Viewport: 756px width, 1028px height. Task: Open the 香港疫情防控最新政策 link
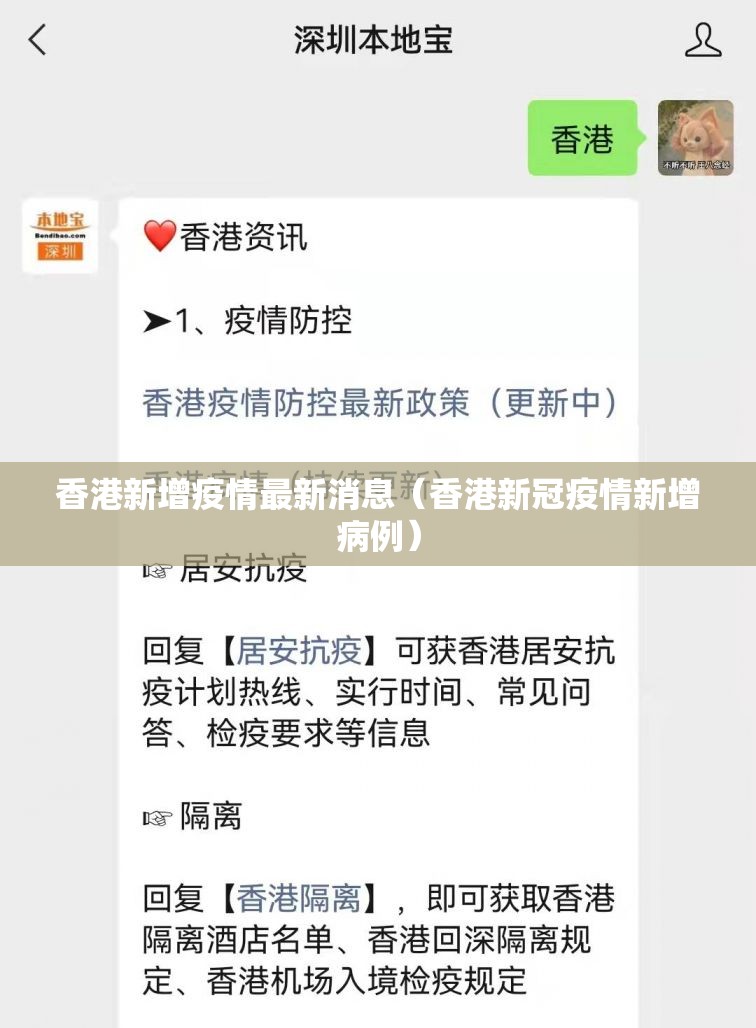point(379,402)
